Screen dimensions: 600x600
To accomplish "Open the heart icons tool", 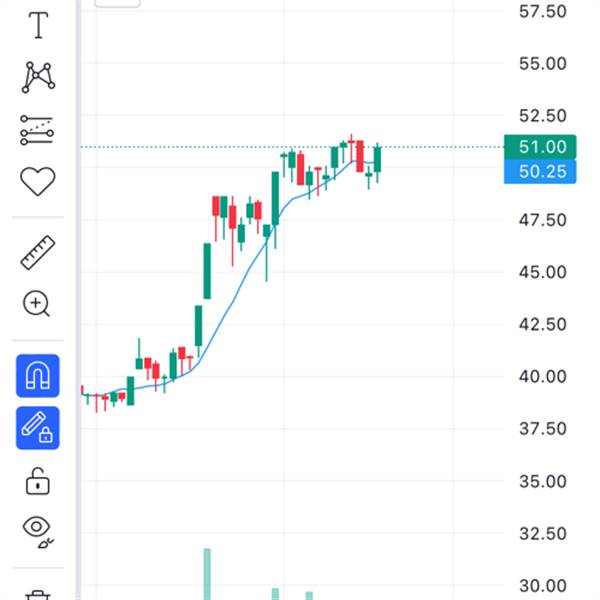I will [x=38, y=181].
